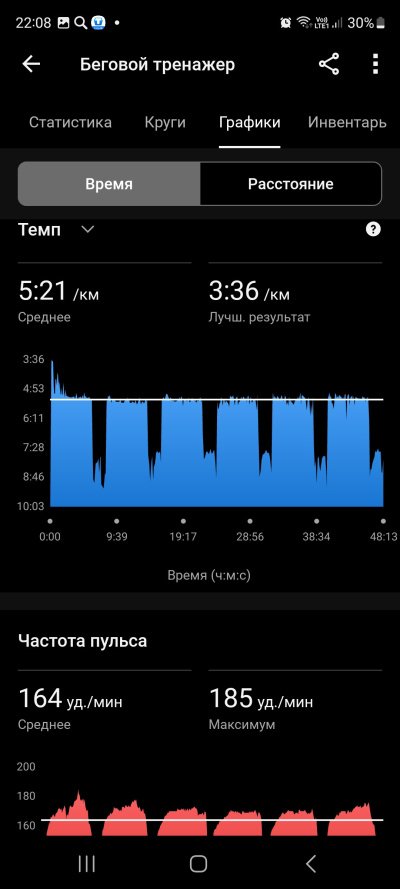Screen dimensions: 400x889
Task: Select the Время segment
Action: (x=109, y=184)
